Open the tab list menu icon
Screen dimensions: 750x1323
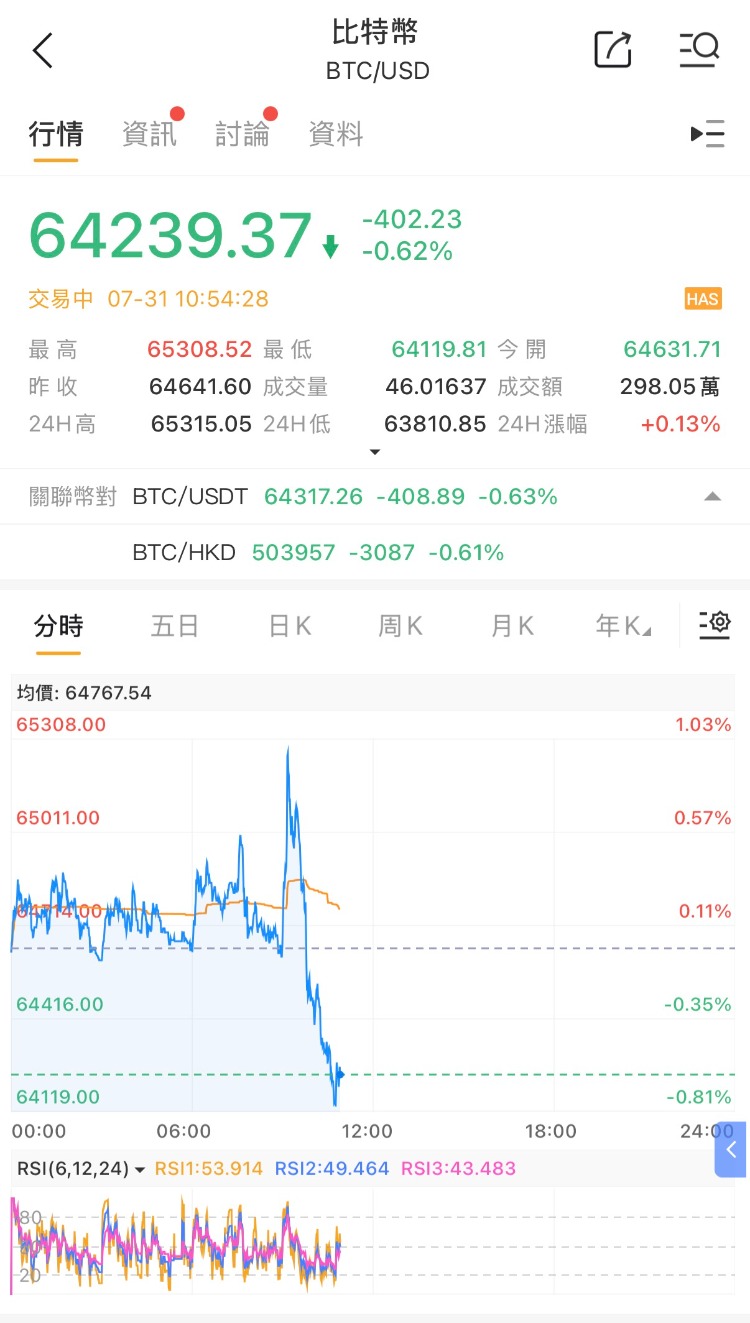(708, 134)
